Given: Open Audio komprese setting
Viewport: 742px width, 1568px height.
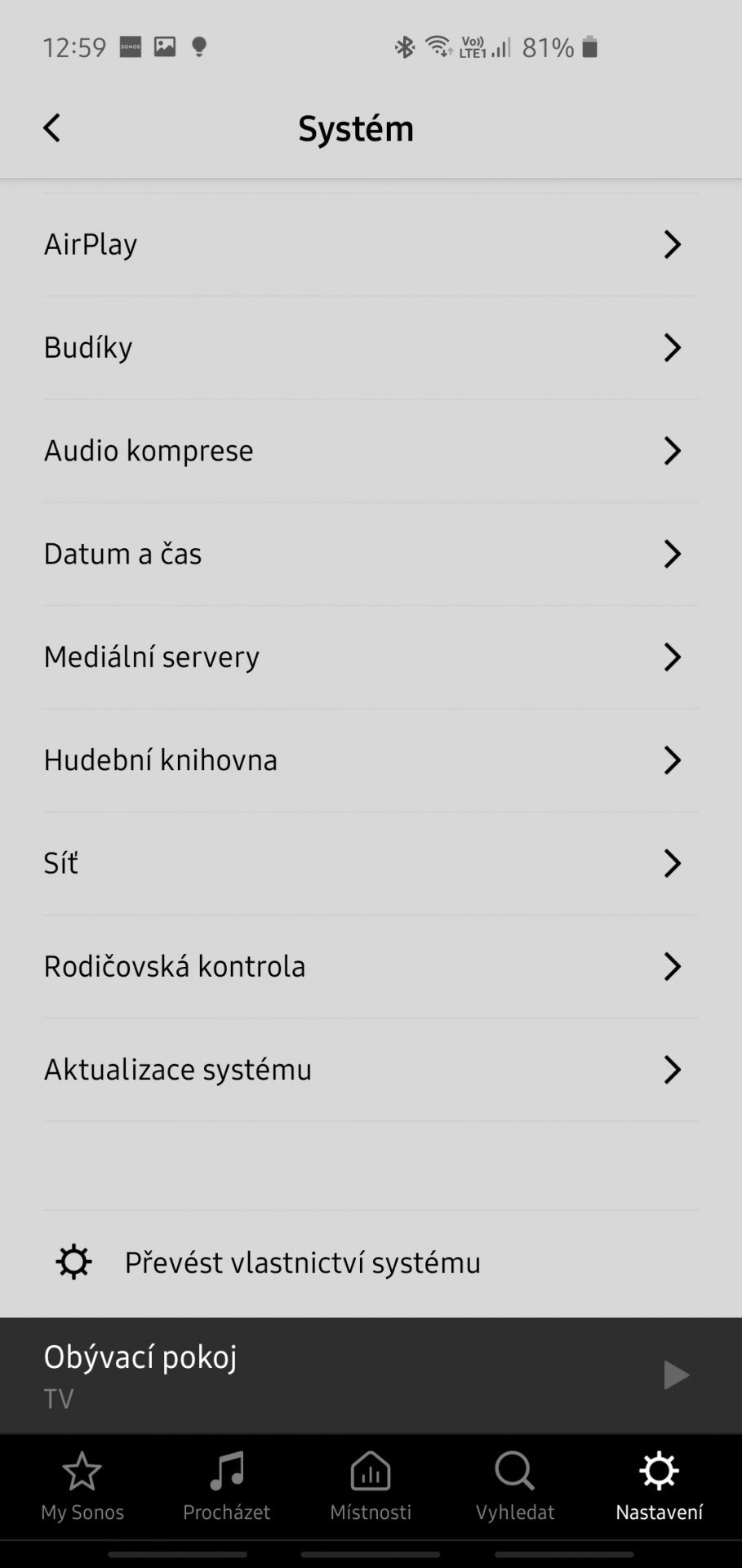Looking at the screenshot, I should coord(371,451).
